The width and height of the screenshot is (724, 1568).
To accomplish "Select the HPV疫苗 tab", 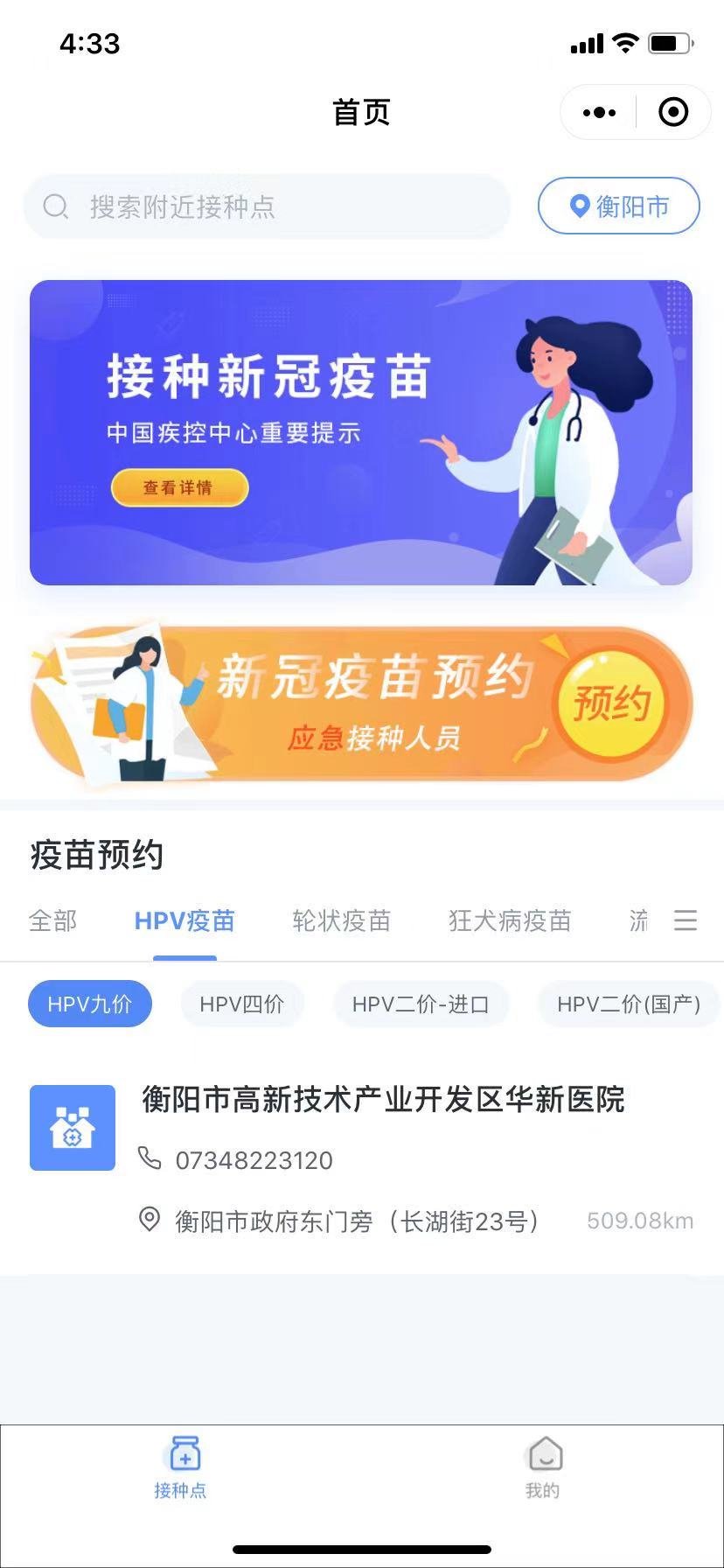I will [184, 920].
